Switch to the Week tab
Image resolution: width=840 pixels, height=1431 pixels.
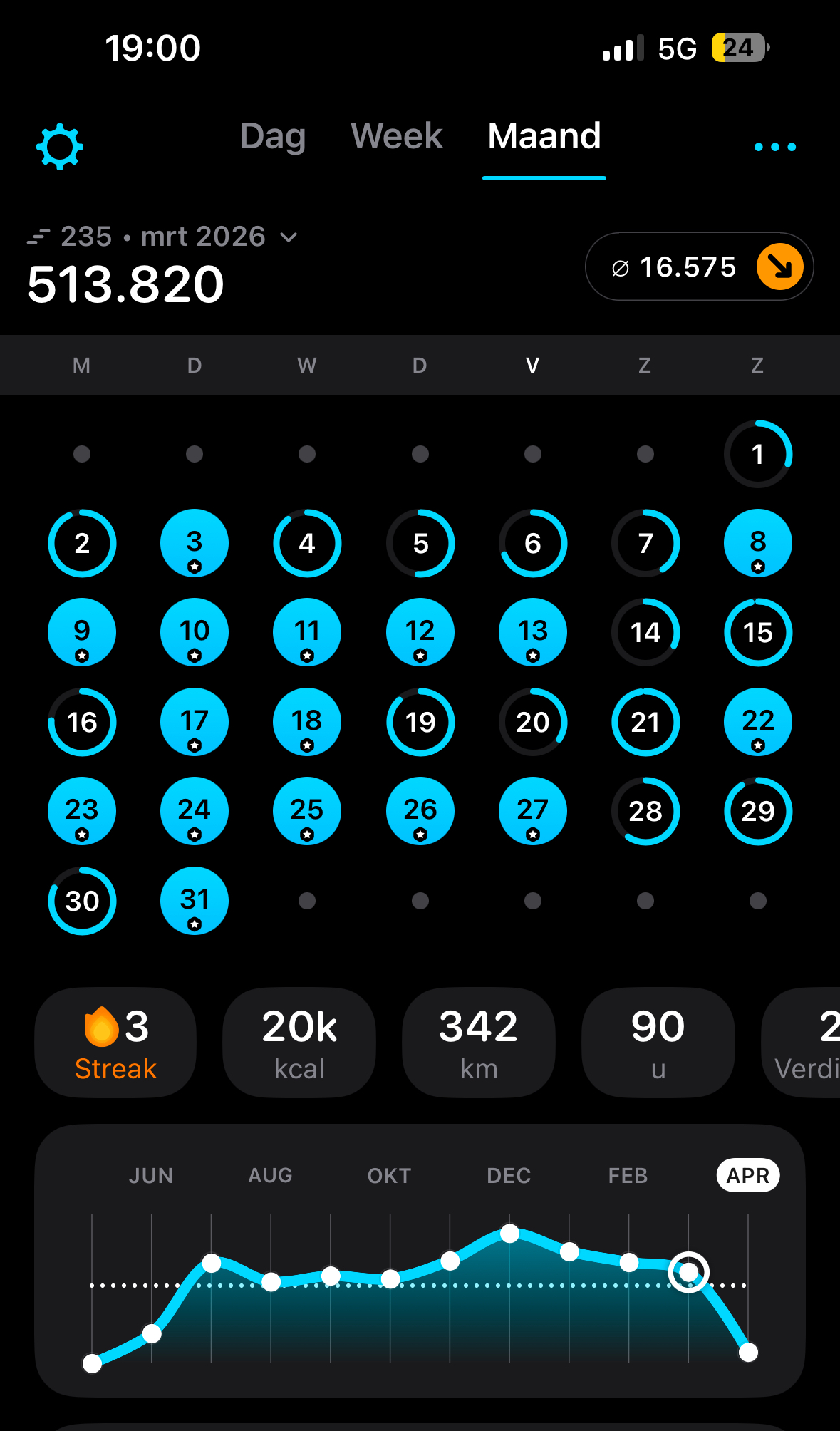(397, 136)
